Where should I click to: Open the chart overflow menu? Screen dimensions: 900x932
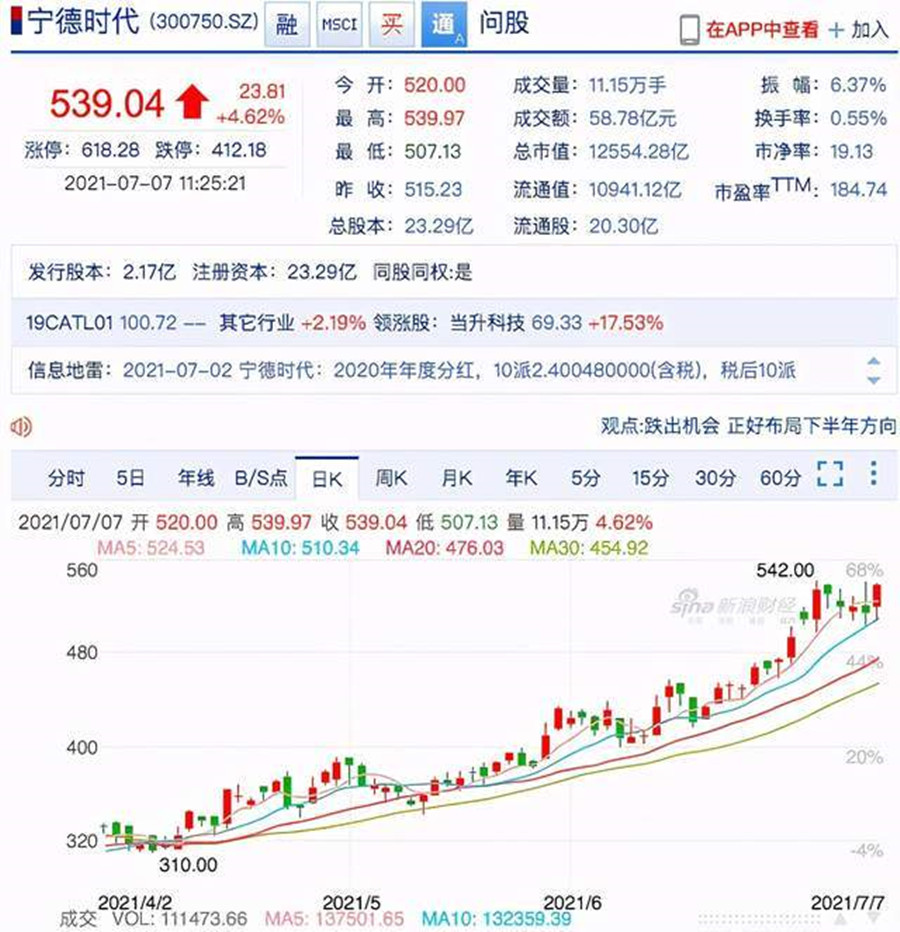click(x=873, y=474)
